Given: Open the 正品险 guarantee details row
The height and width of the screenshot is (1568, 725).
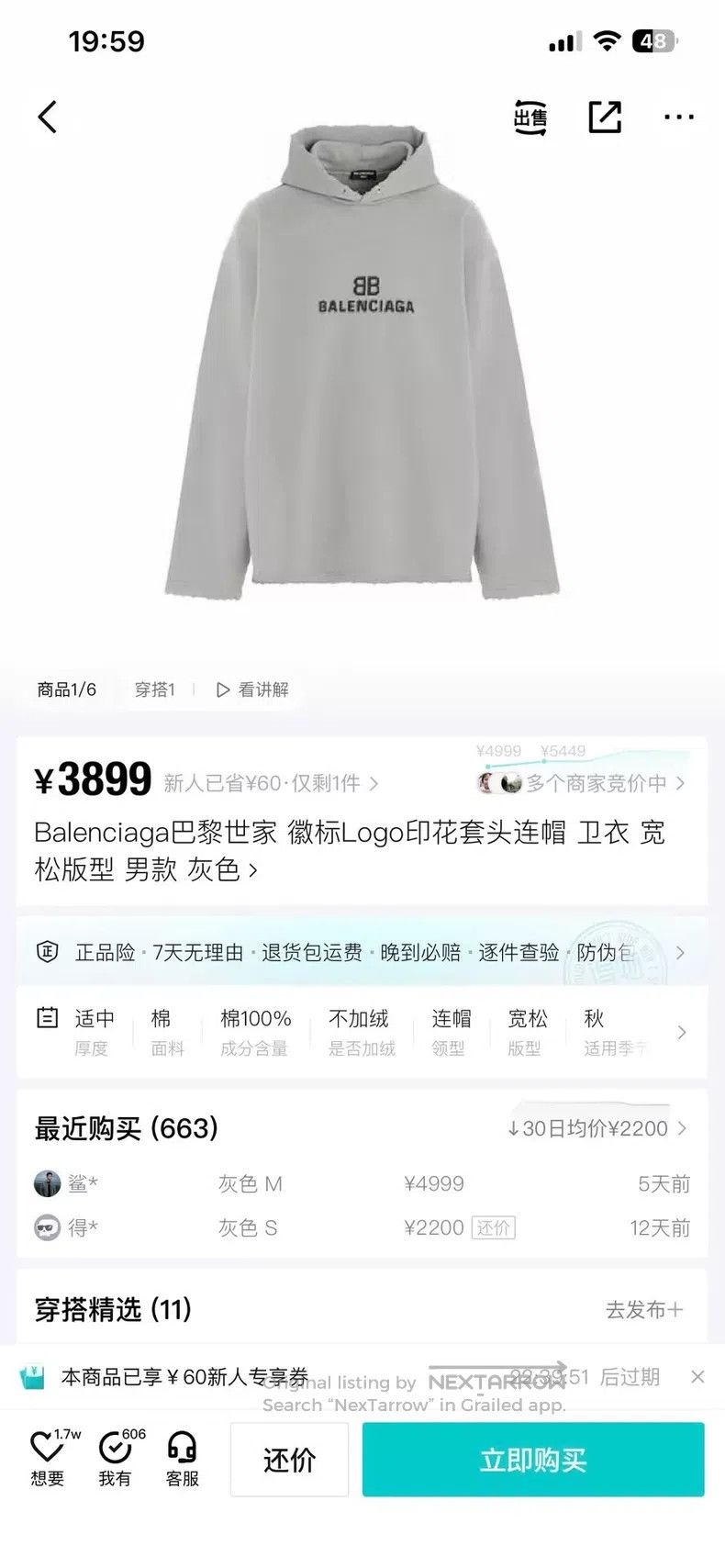Looking at the screenshot, I should (x=362, y=952).
